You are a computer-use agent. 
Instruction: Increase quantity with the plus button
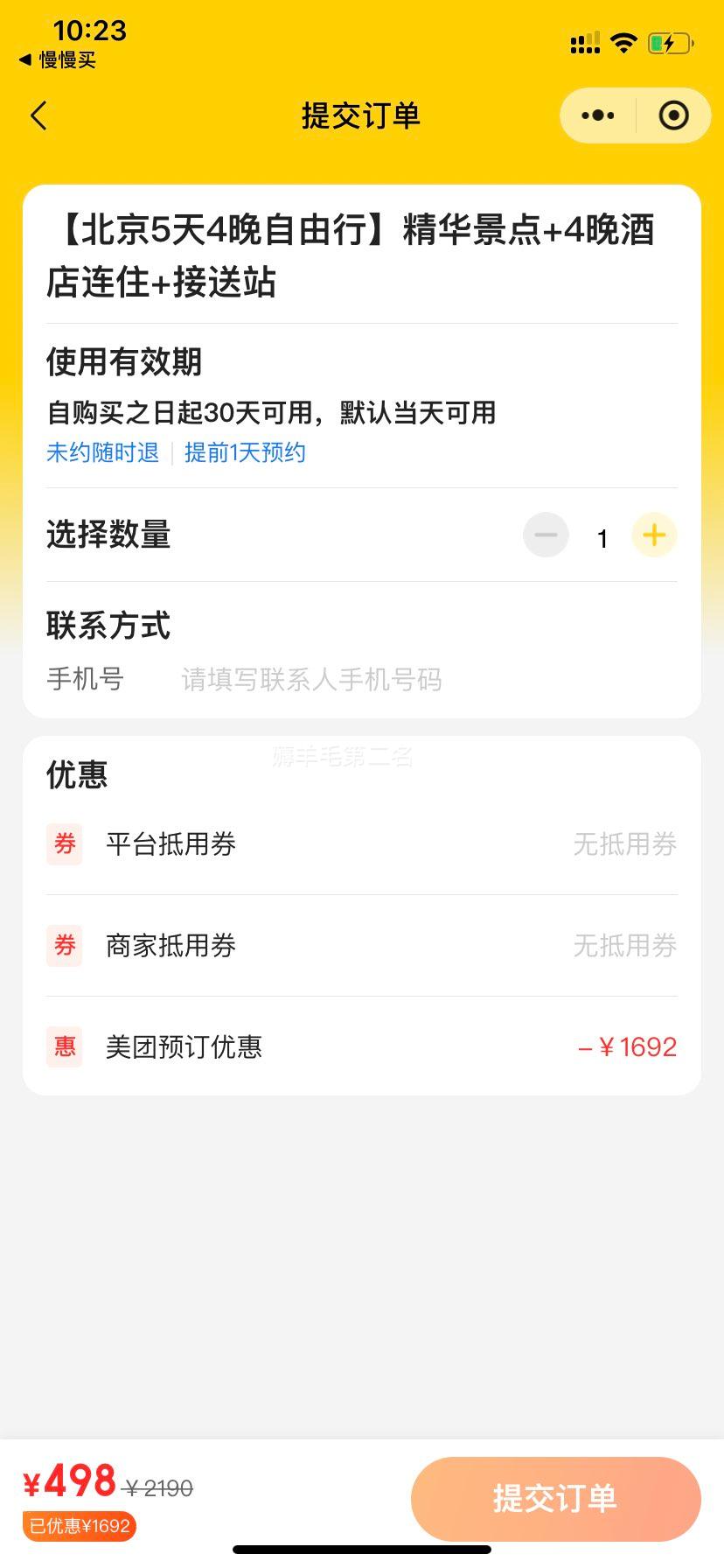click(x=654, y=535)
